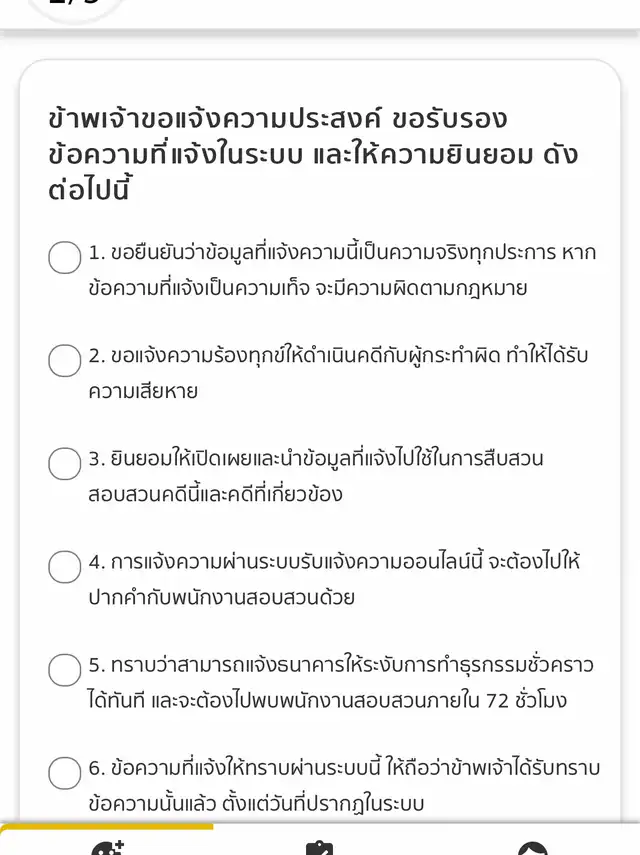The image size is (640, 855).
Task: Select option 1 confirming the reported information is true
Action: tap(65, 257)
